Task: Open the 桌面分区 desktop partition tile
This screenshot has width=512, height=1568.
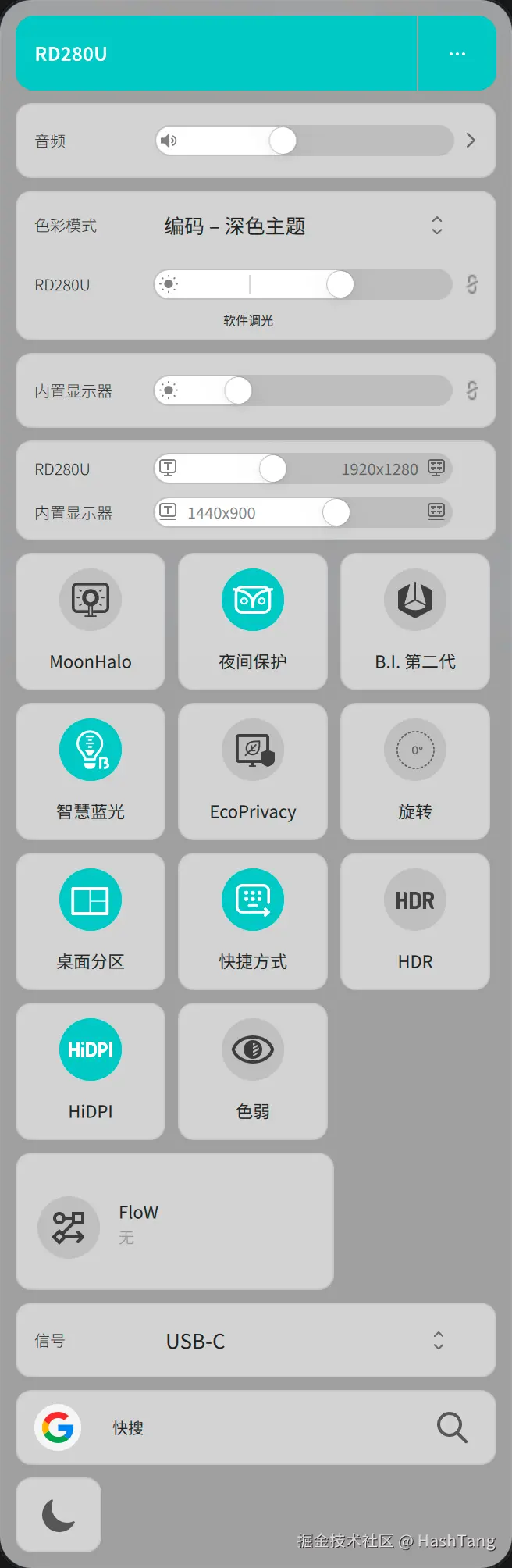Action: pos(91,921)
